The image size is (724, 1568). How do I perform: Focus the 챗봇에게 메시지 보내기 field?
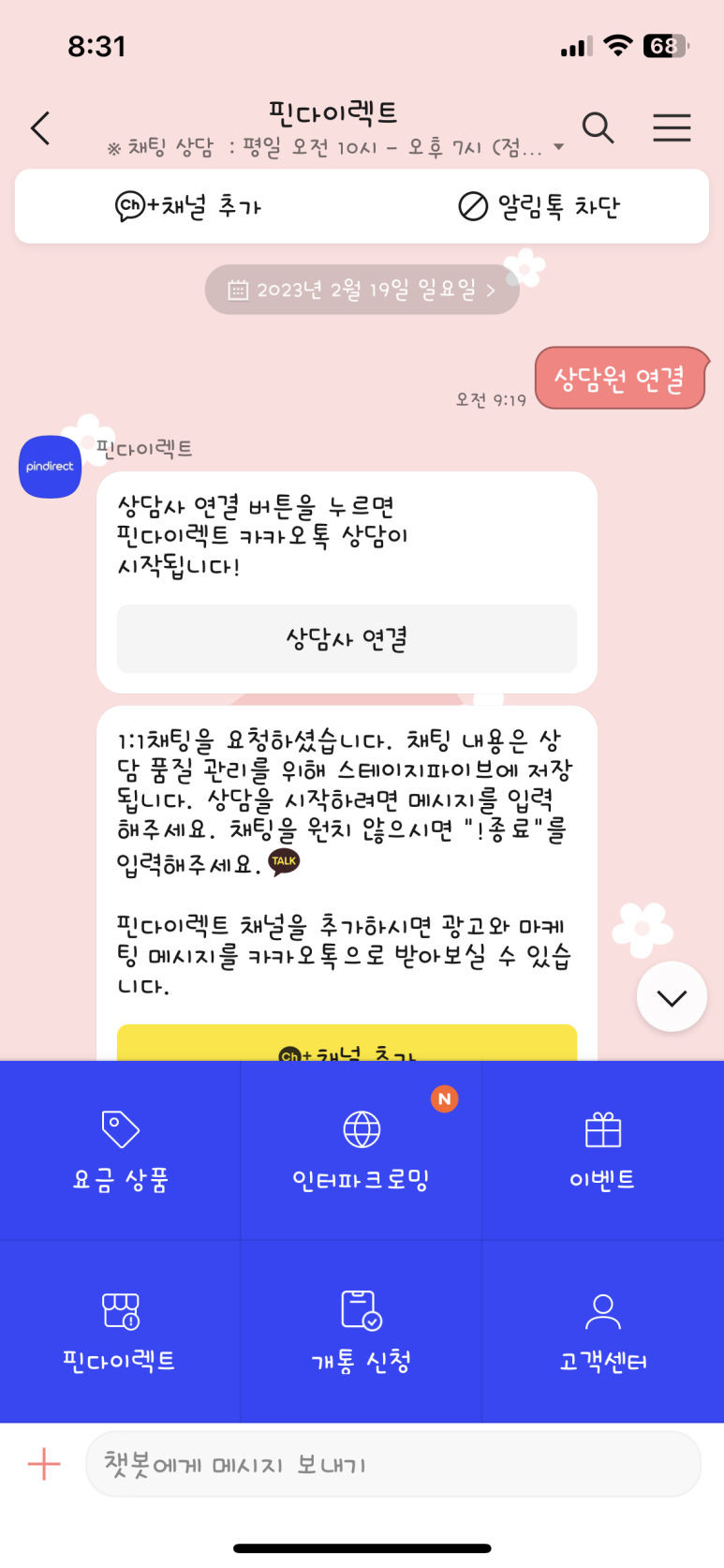pos(393,1464)
